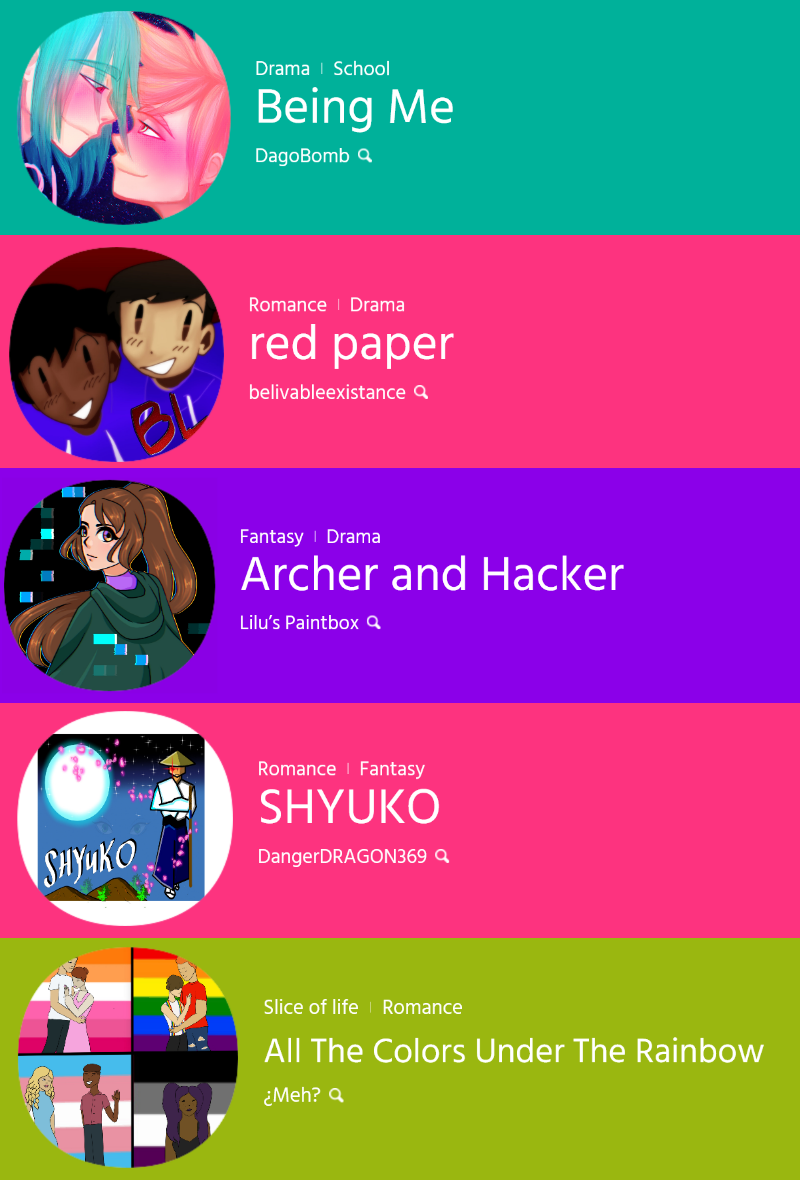Image resolution: width=800 pixels, height=1181 pixels.
Task: Open the Being Me comic
Action: pyautogui.click(x=354, y=107)
